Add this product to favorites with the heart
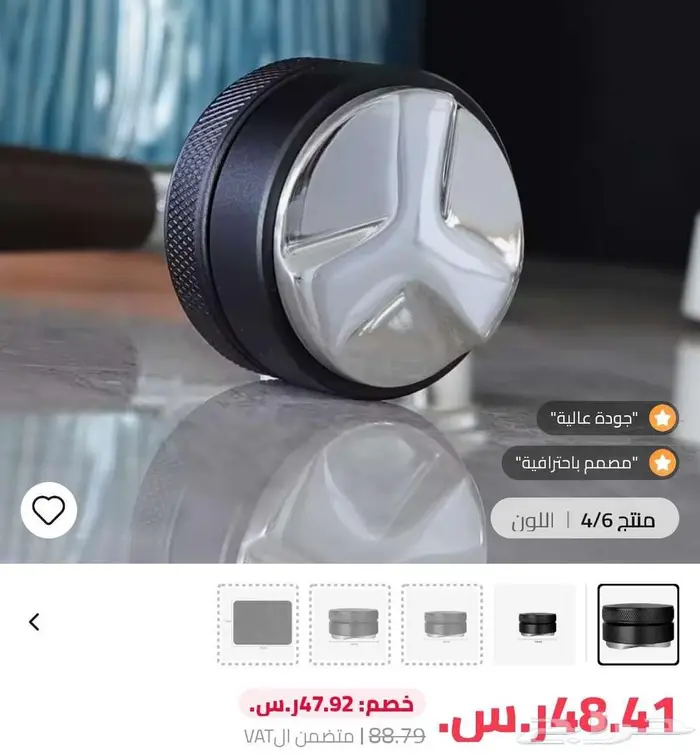 coord(48,511)
